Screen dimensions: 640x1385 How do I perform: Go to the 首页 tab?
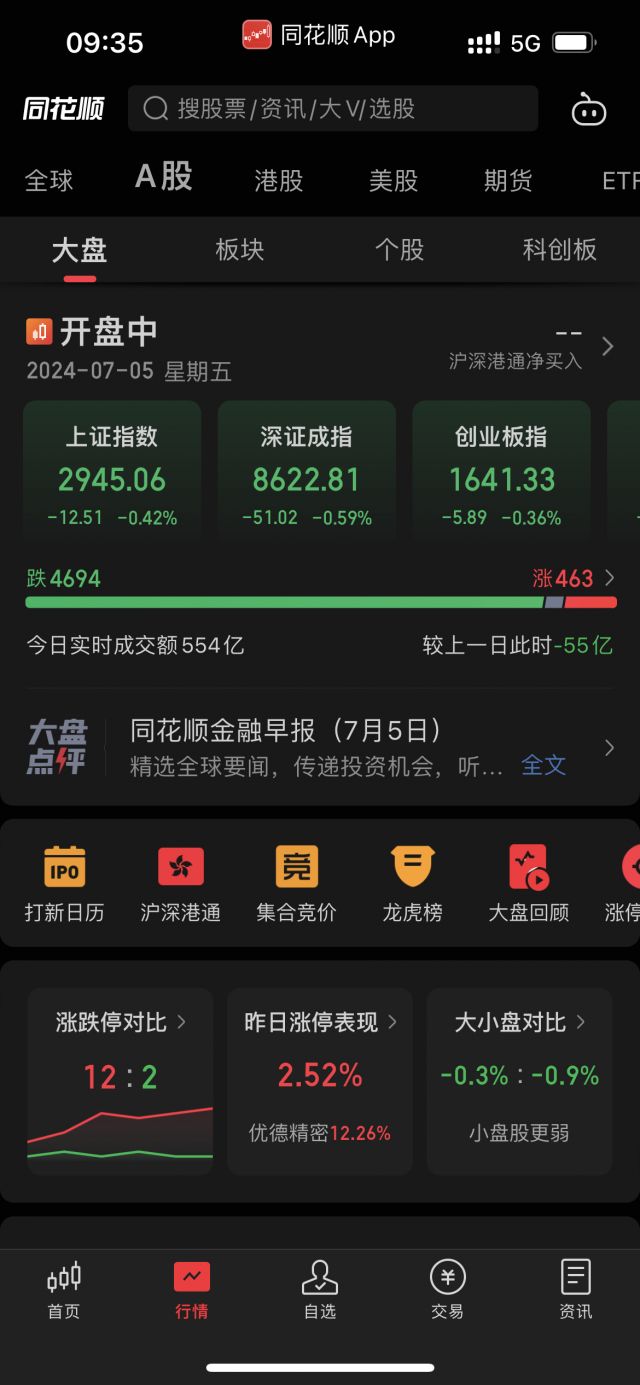pyautogui.click(x=64, y=1290)
